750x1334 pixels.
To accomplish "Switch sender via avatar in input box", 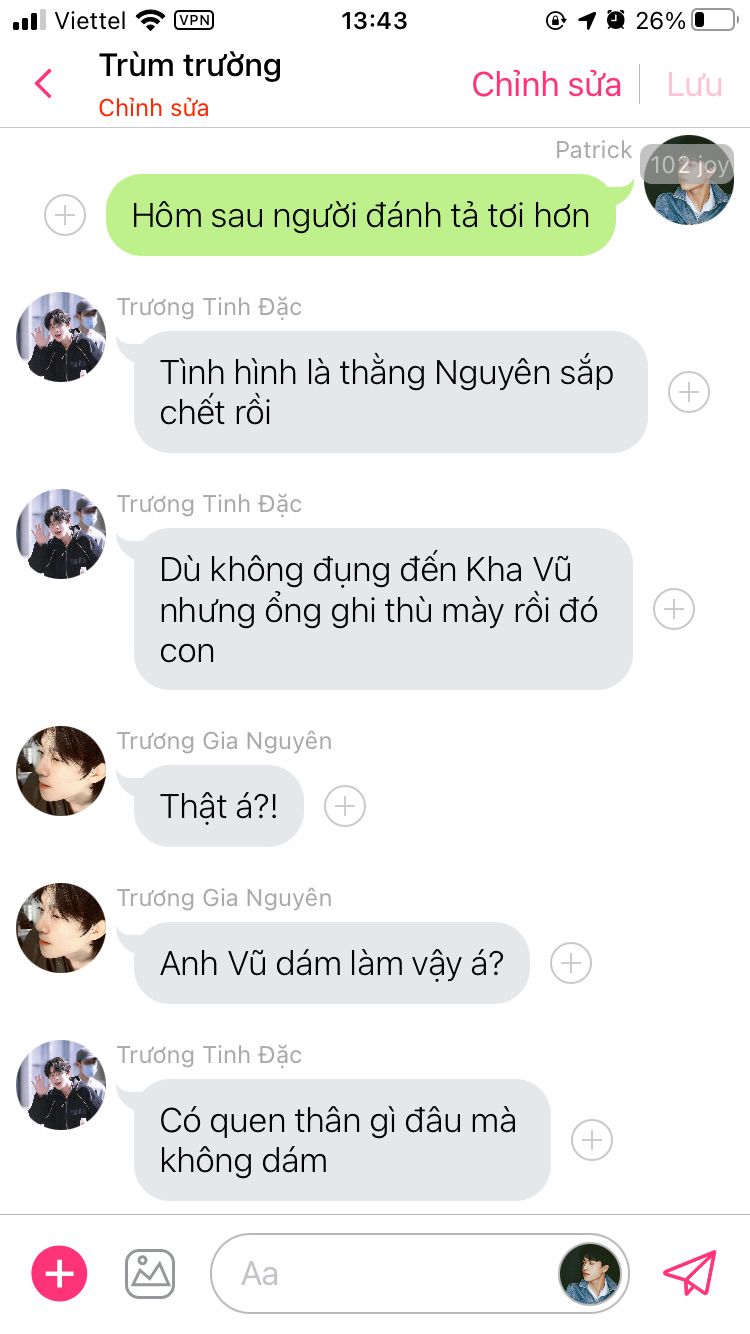I will pyautogui.click(x=589, y=1273).
